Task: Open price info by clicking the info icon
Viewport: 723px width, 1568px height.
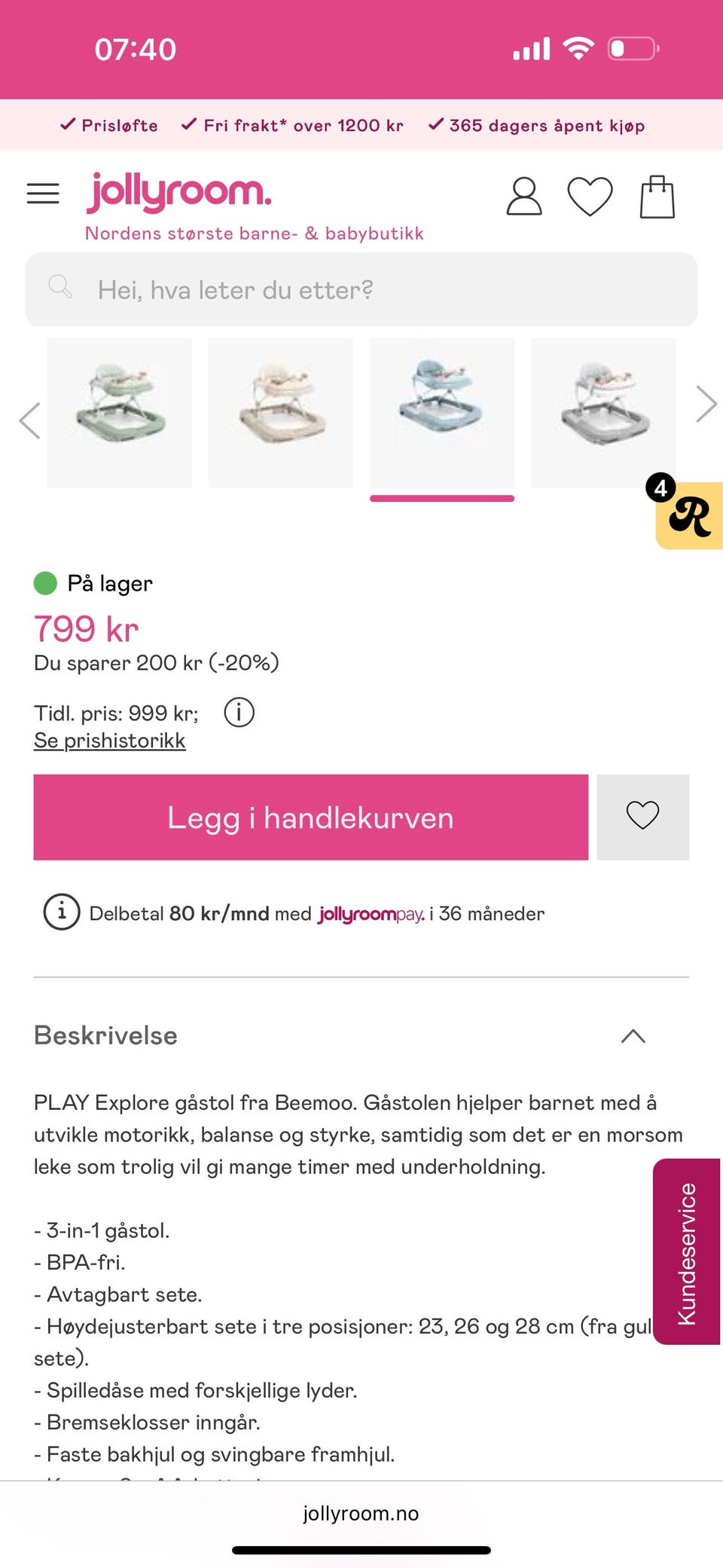Action: click(239, 712)
